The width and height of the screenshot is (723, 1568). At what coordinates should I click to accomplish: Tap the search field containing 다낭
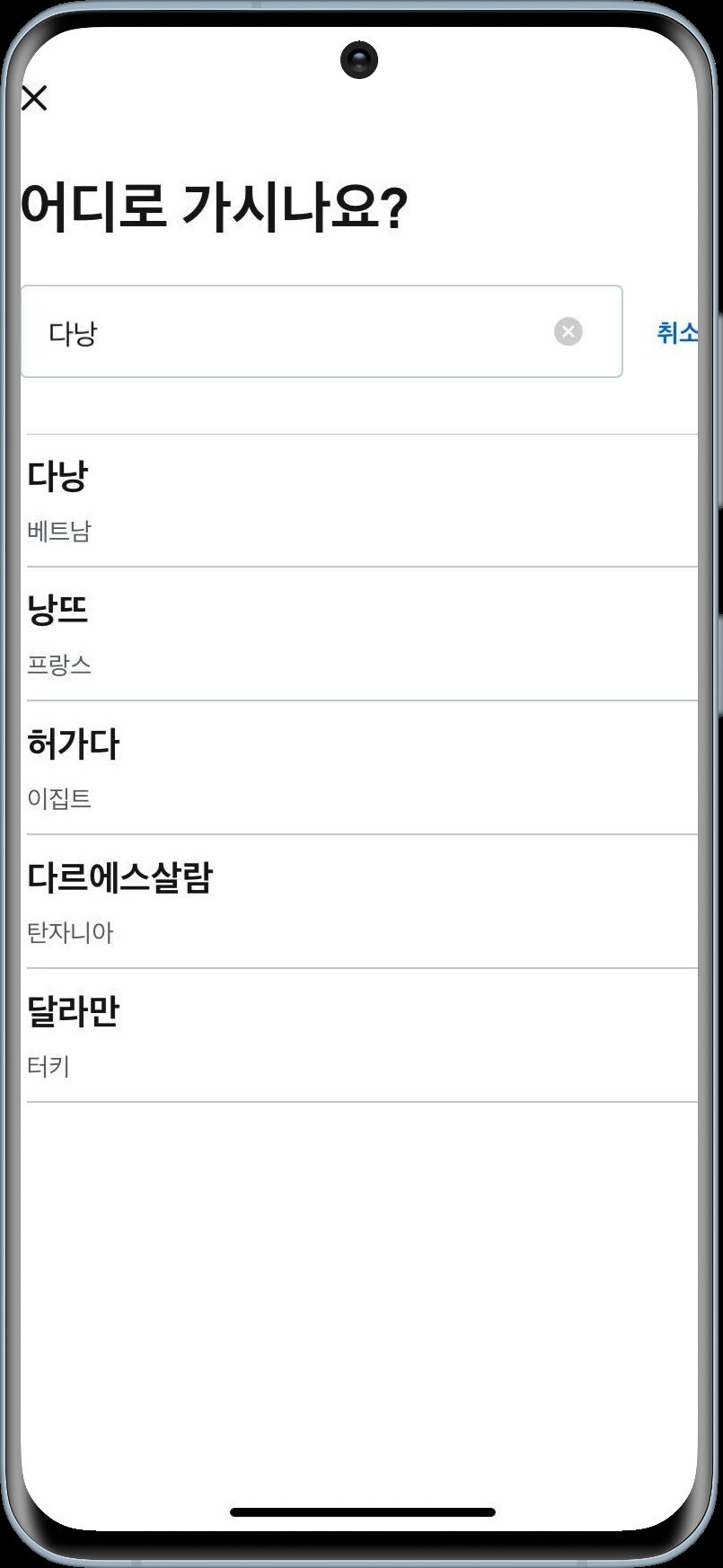287,332
